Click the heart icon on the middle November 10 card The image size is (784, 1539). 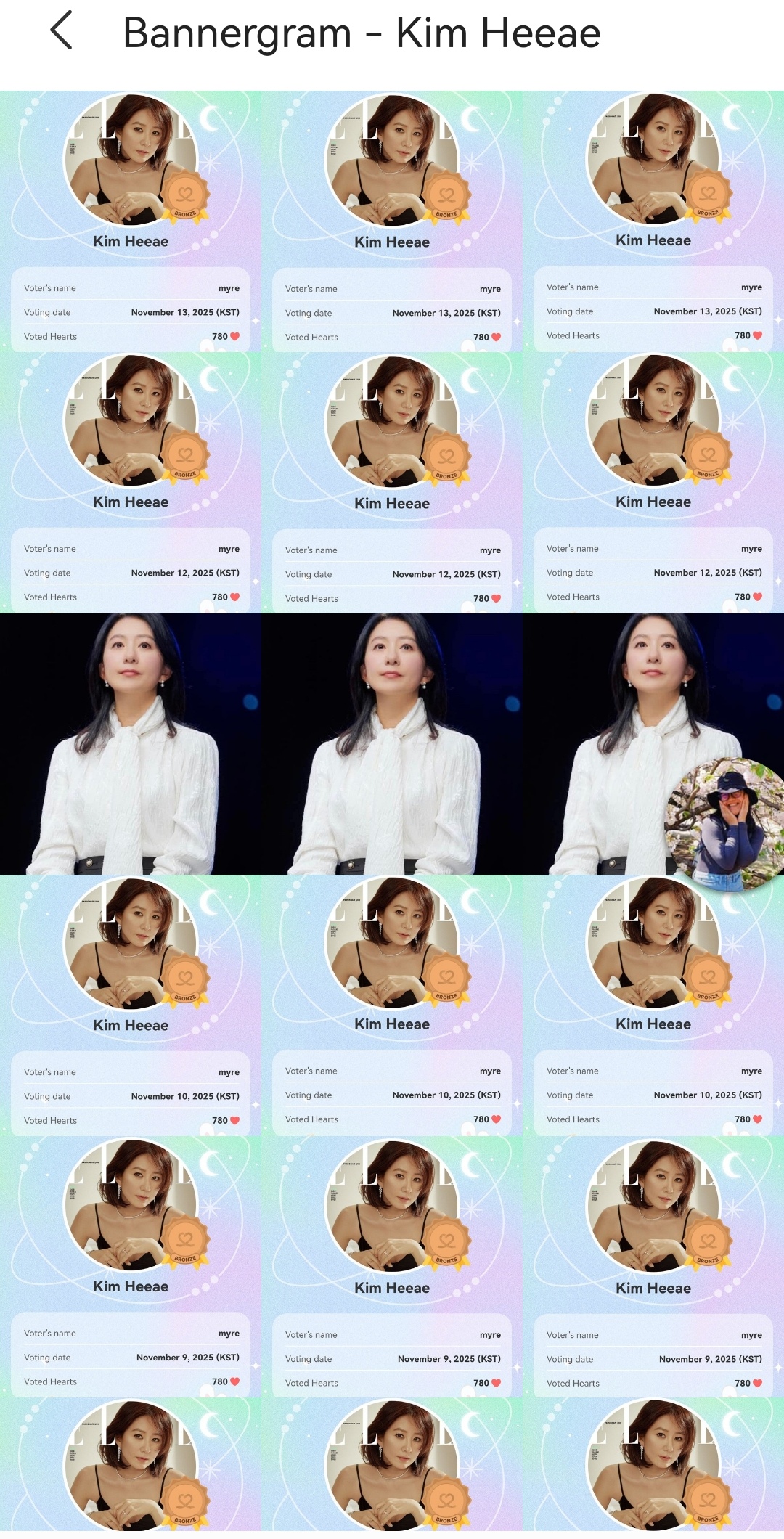[497, 1119]
